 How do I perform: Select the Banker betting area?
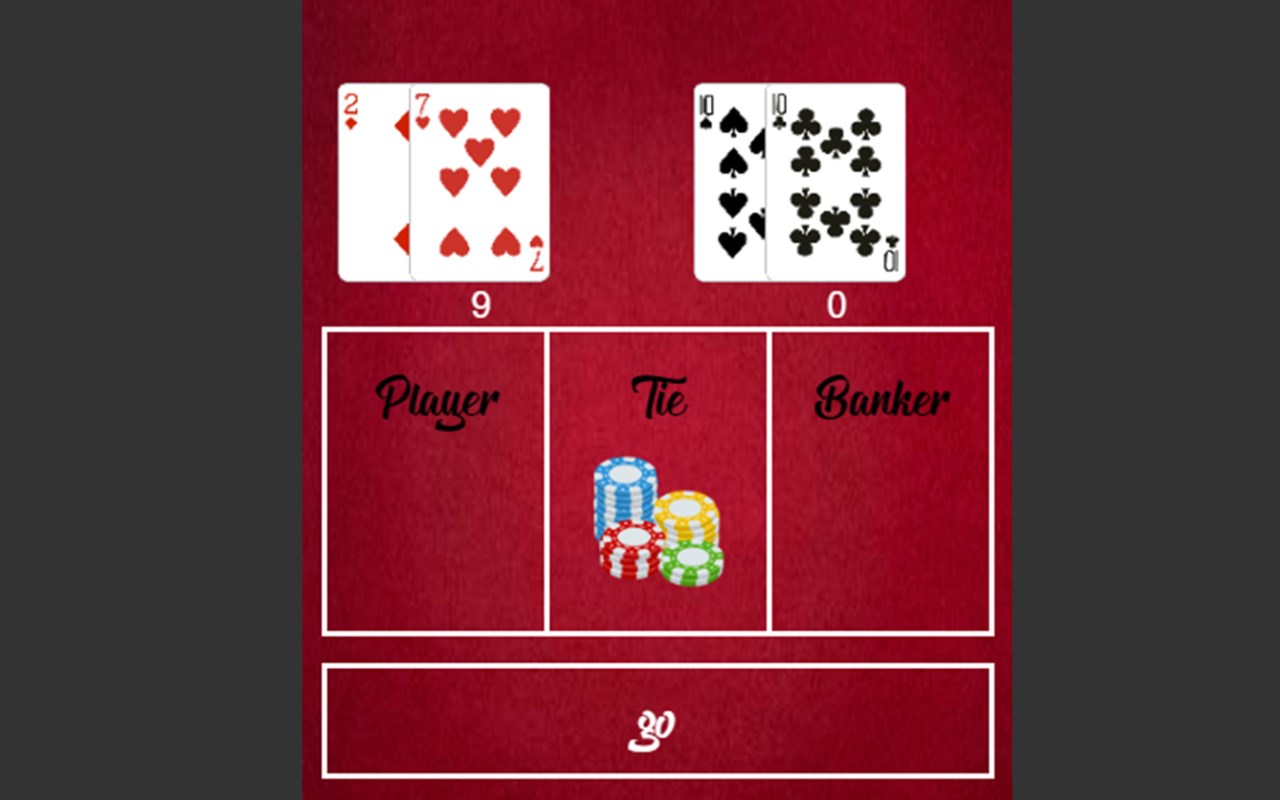(x=881, y=480)
